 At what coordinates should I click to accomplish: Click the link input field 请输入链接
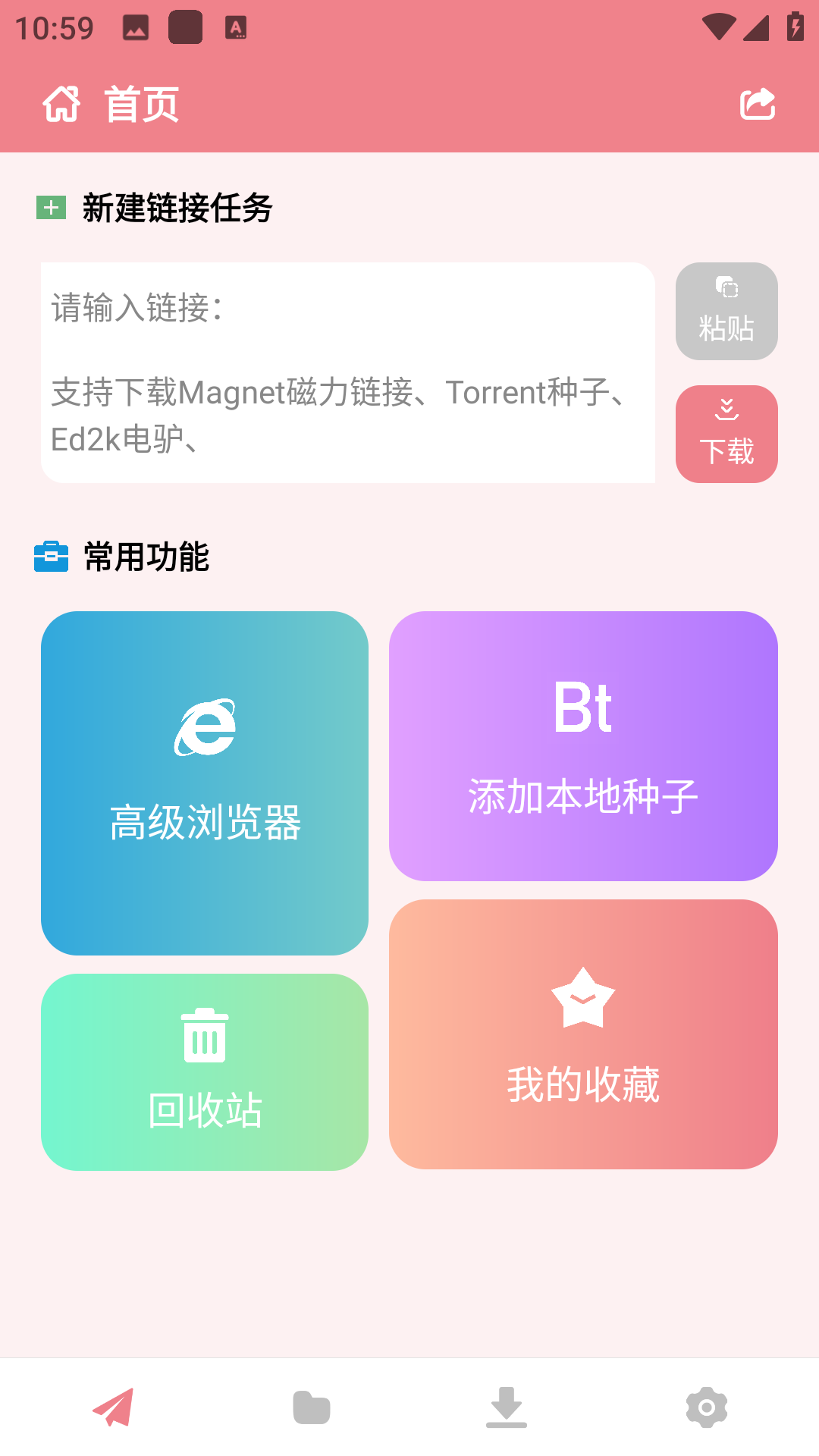point(349,372)
